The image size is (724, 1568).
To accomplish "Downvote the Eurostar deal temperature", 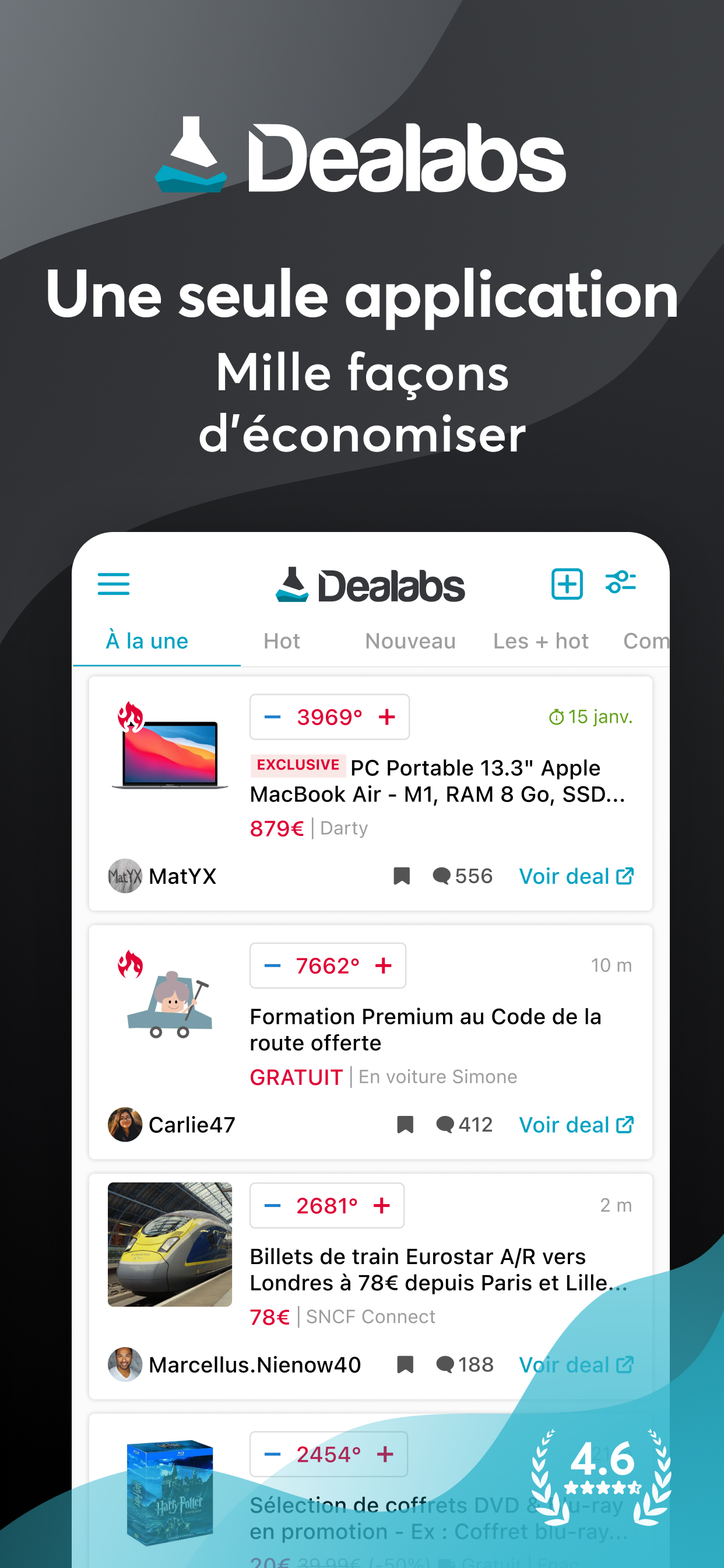I will pyautogui.click(x=273, y=1205).
